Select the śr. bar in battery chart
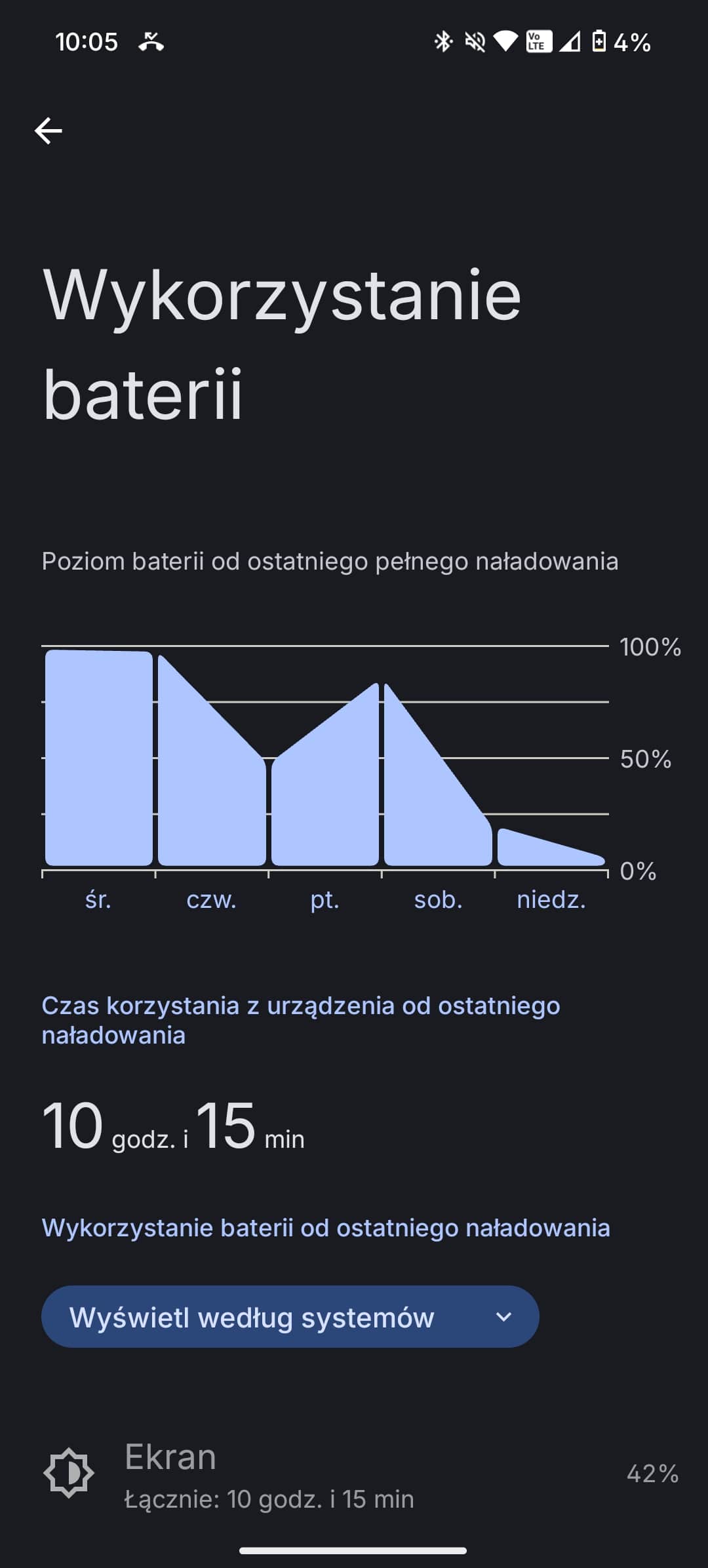708x1568 pixels. 99,758
